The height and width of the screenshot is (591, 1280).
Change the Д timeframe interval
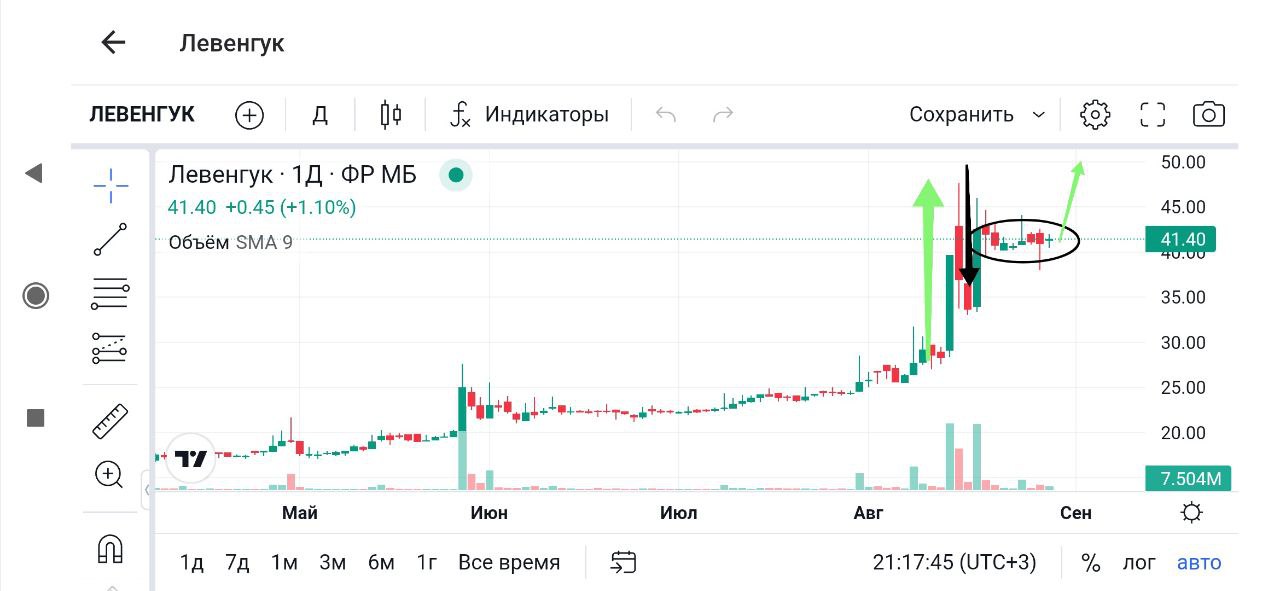tap(320, 115)
